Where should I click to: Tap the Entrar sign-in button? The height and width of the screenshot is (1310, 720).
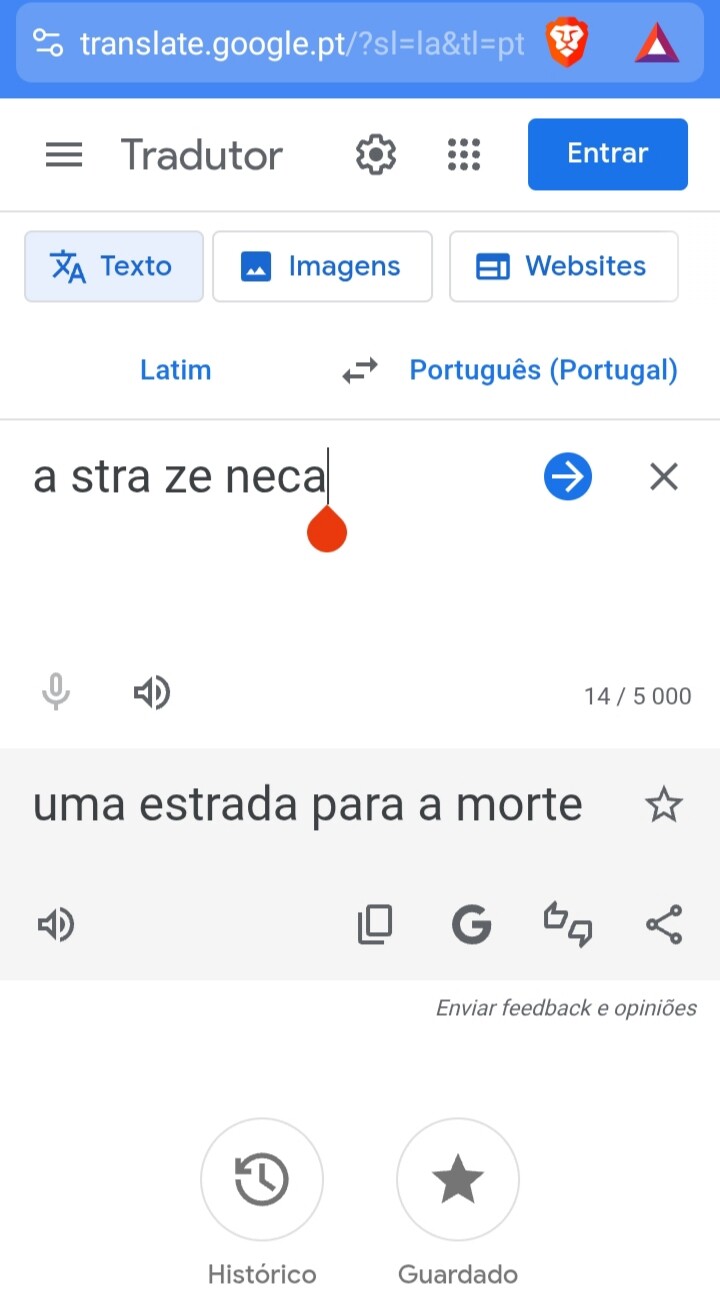click(x=607, y=154)
